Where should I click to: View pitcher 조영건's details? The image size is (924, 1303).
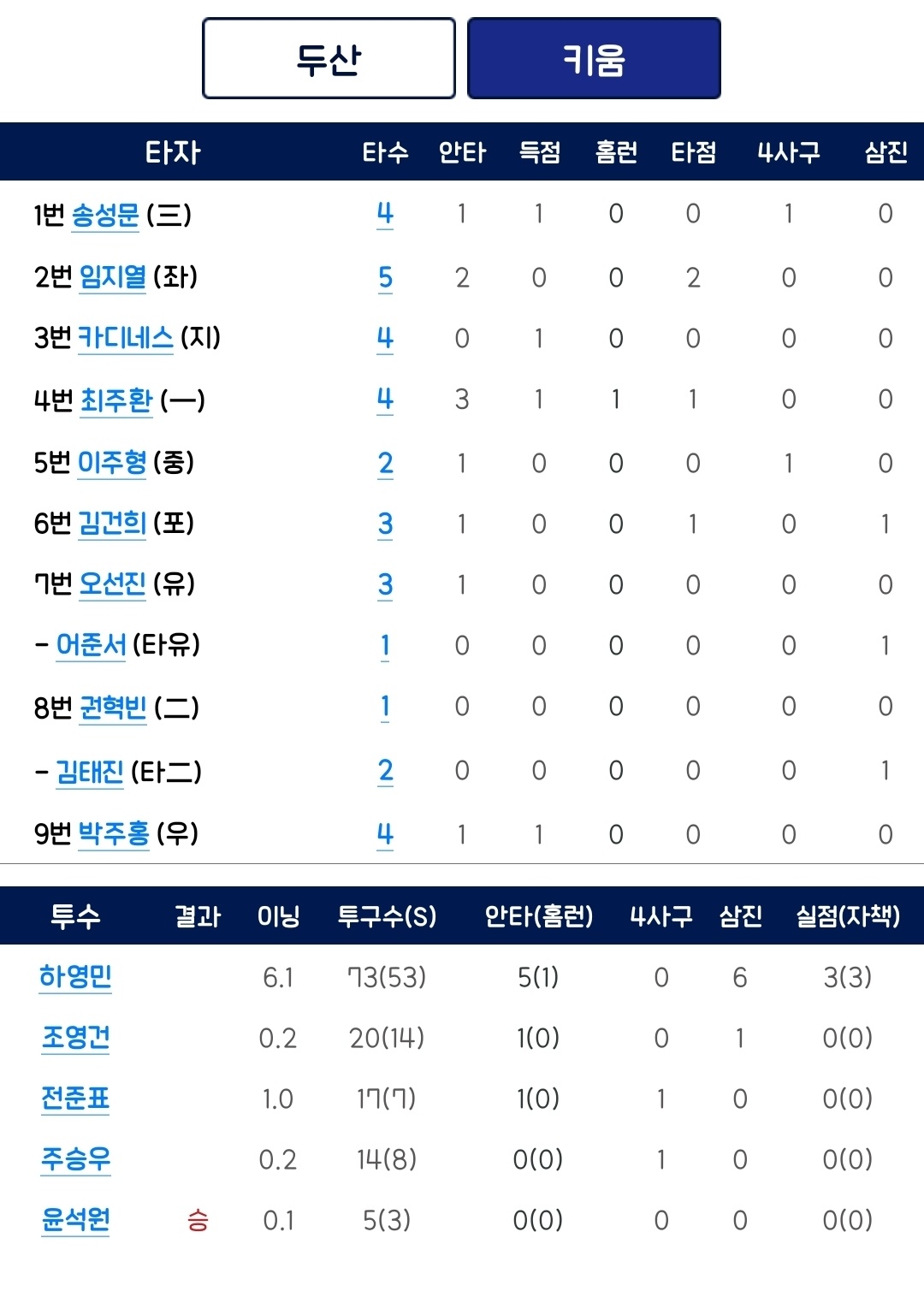75,1038
